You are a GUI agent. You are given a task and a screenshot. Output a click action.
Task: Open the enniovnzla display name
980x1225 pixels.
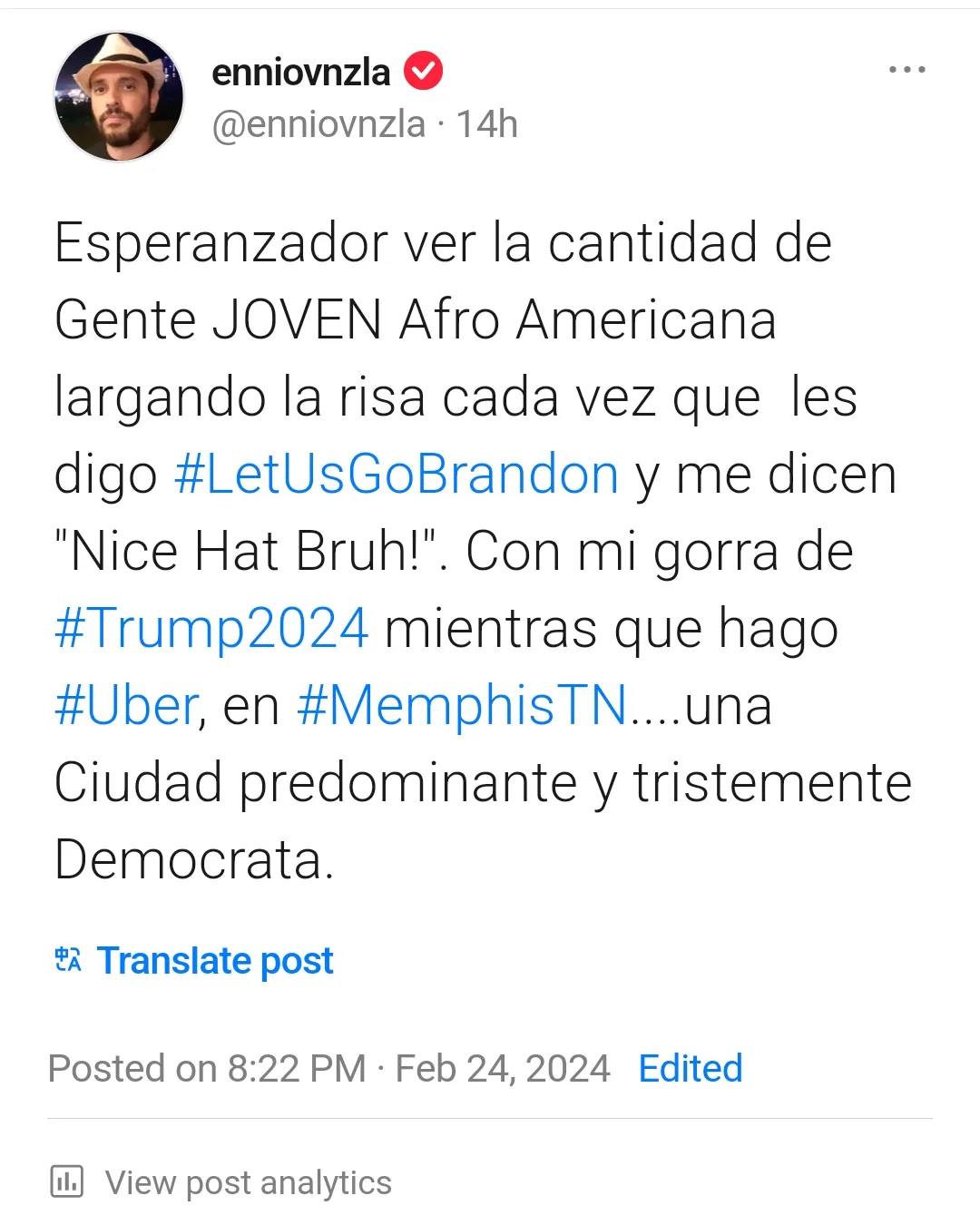click(300, 72)
